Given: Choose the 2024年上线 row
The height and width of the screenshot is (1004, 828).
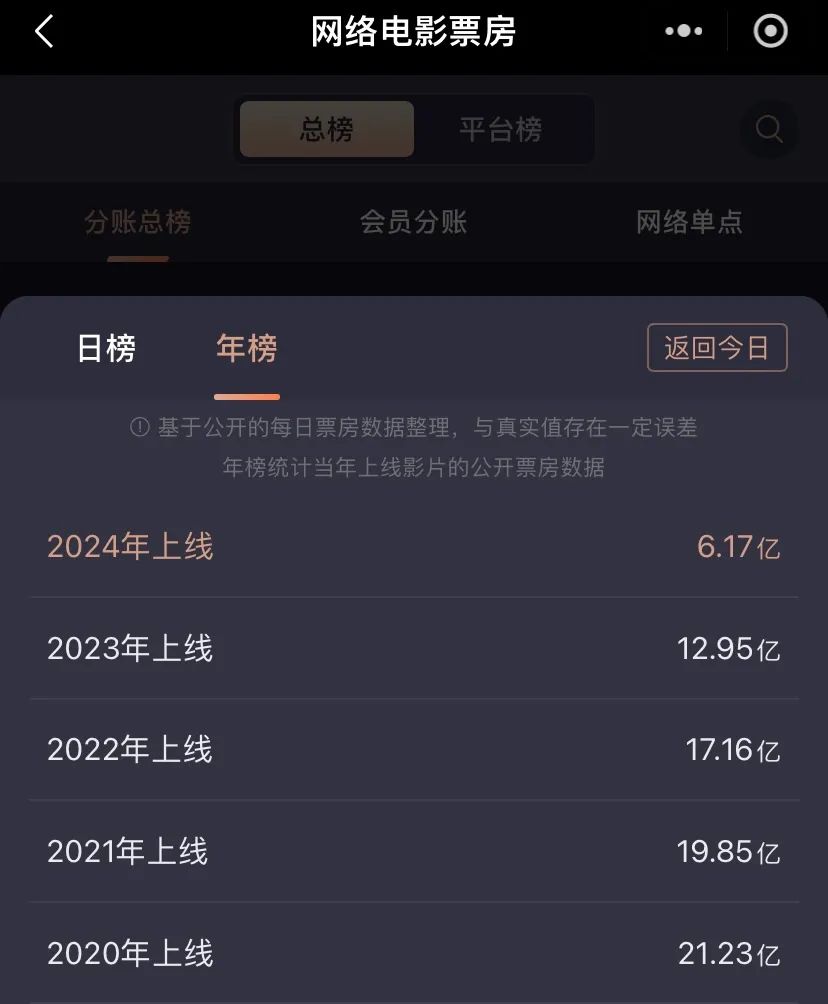Looking at the screenshot, I should coord(414,547).
